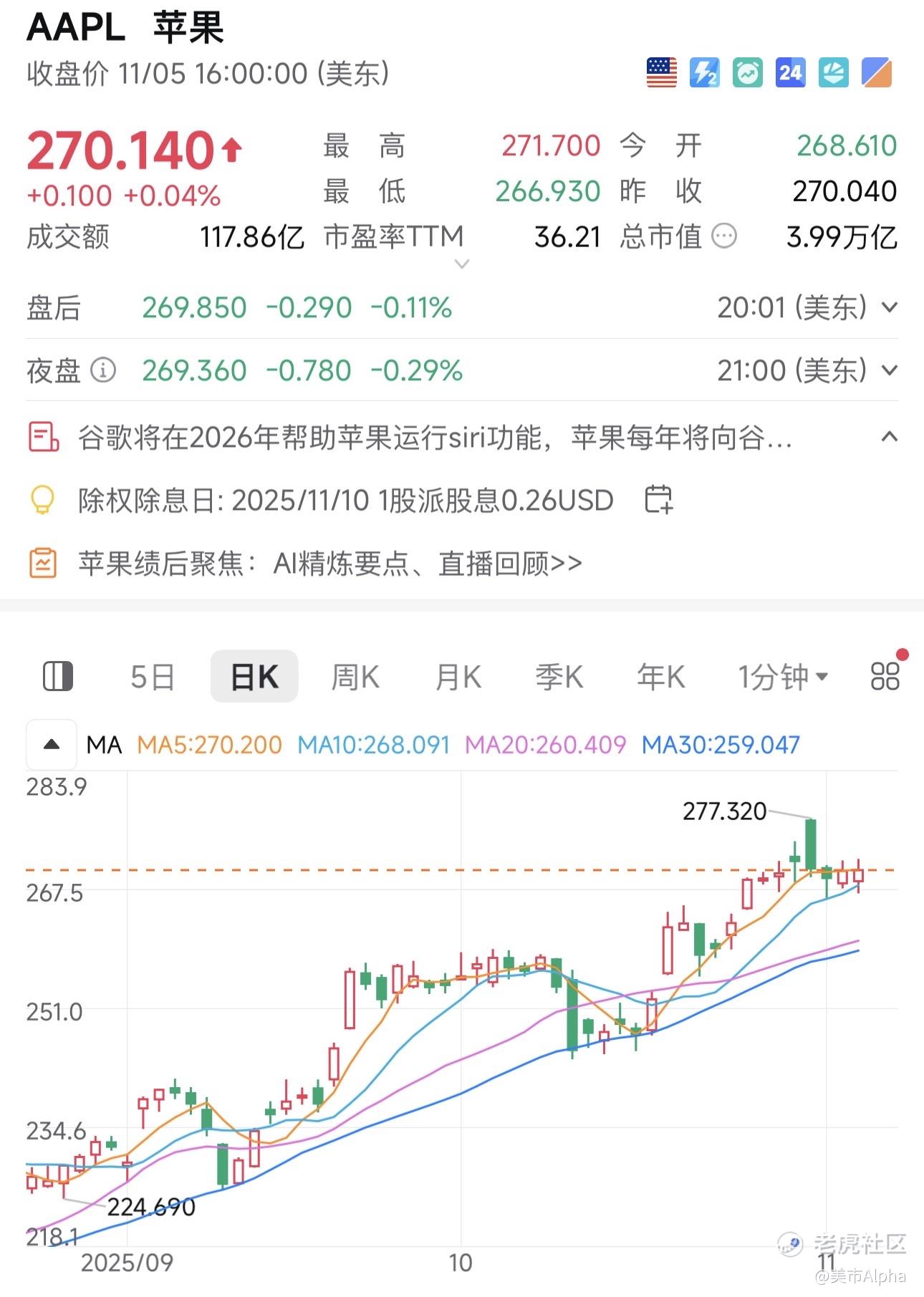Open the chart settings grid icon
924x1297 pixels.
point(885,675)
